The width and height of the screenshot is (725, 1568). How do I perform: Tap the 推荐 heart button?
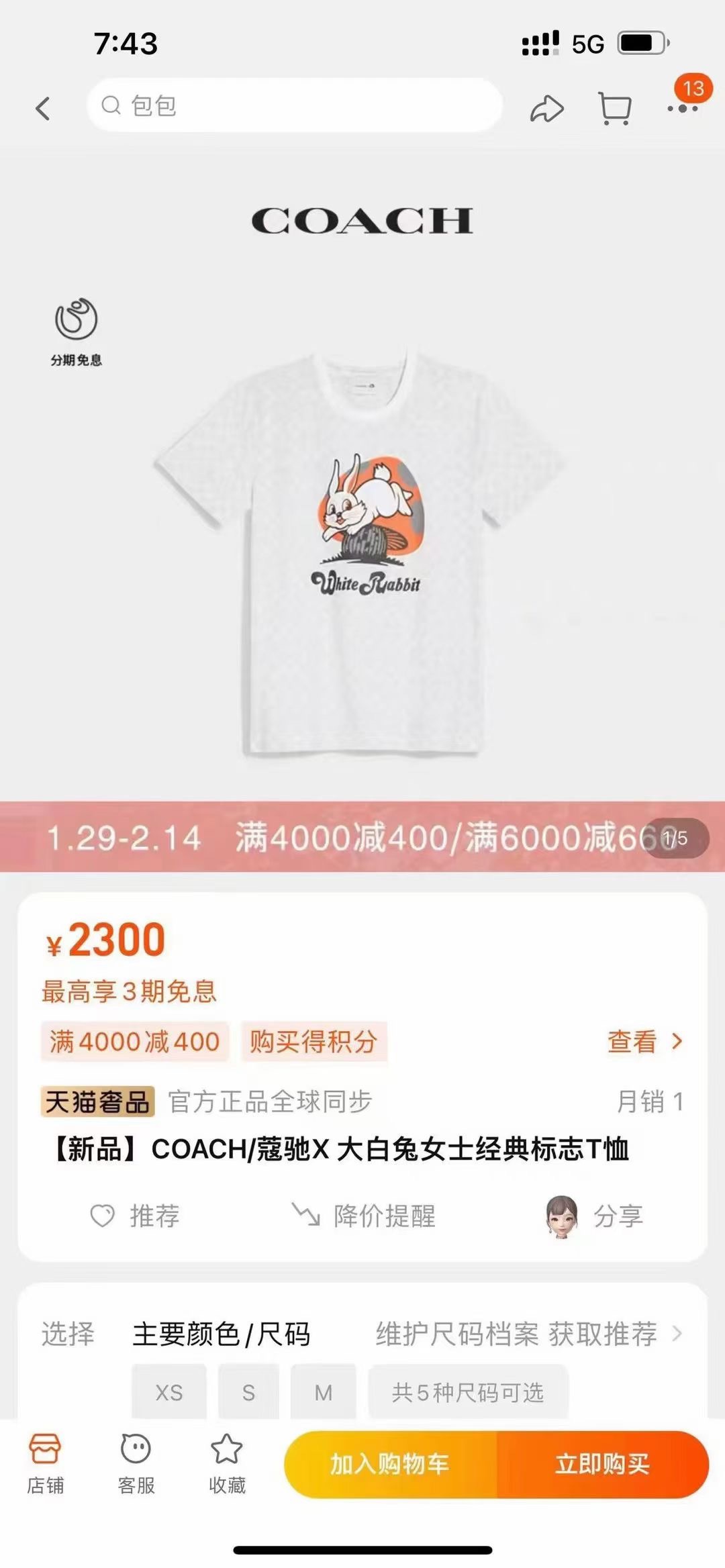point(136,1216)
